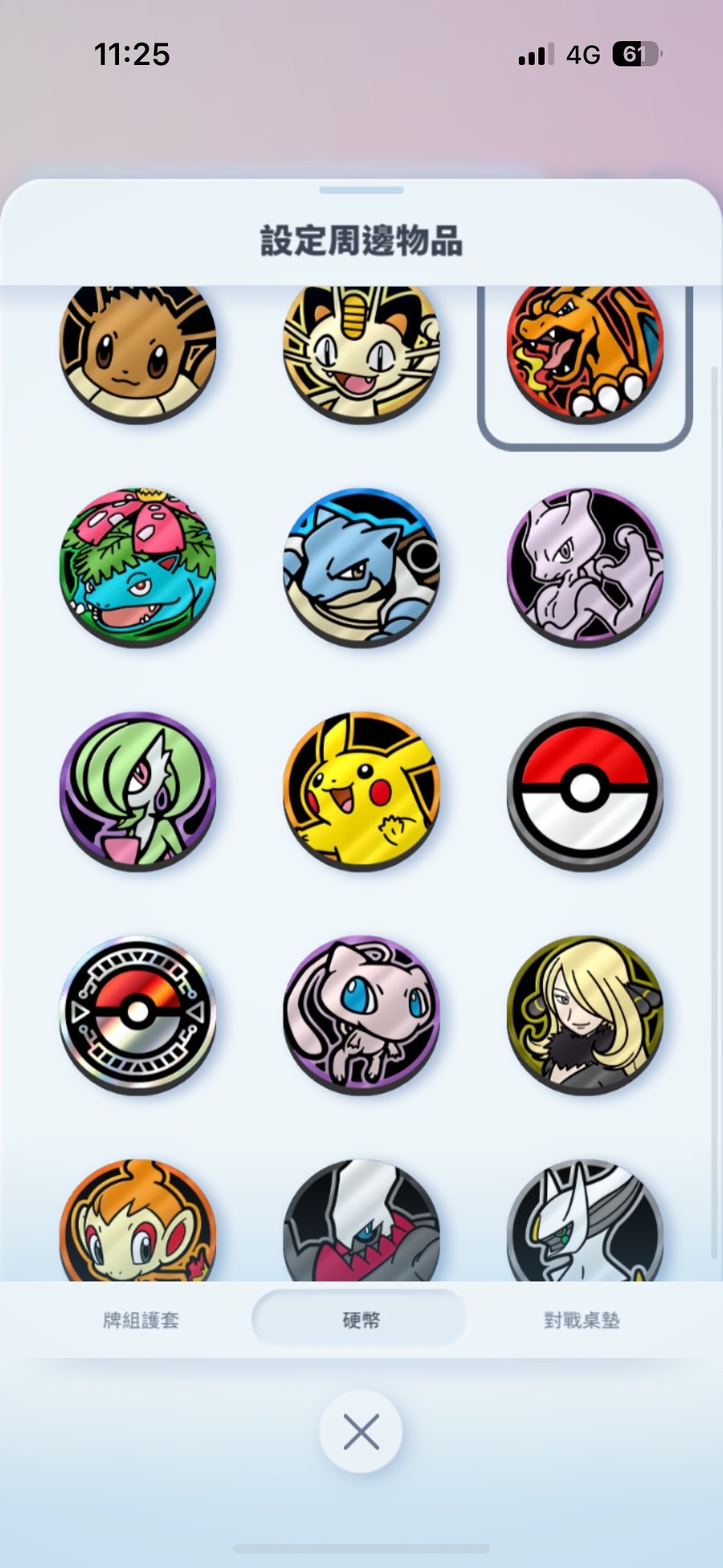The height and width of the screenshot is (1568, 723).
Task: Switch to the 牌組護套 tab
Action: [x=141, y=1320]
